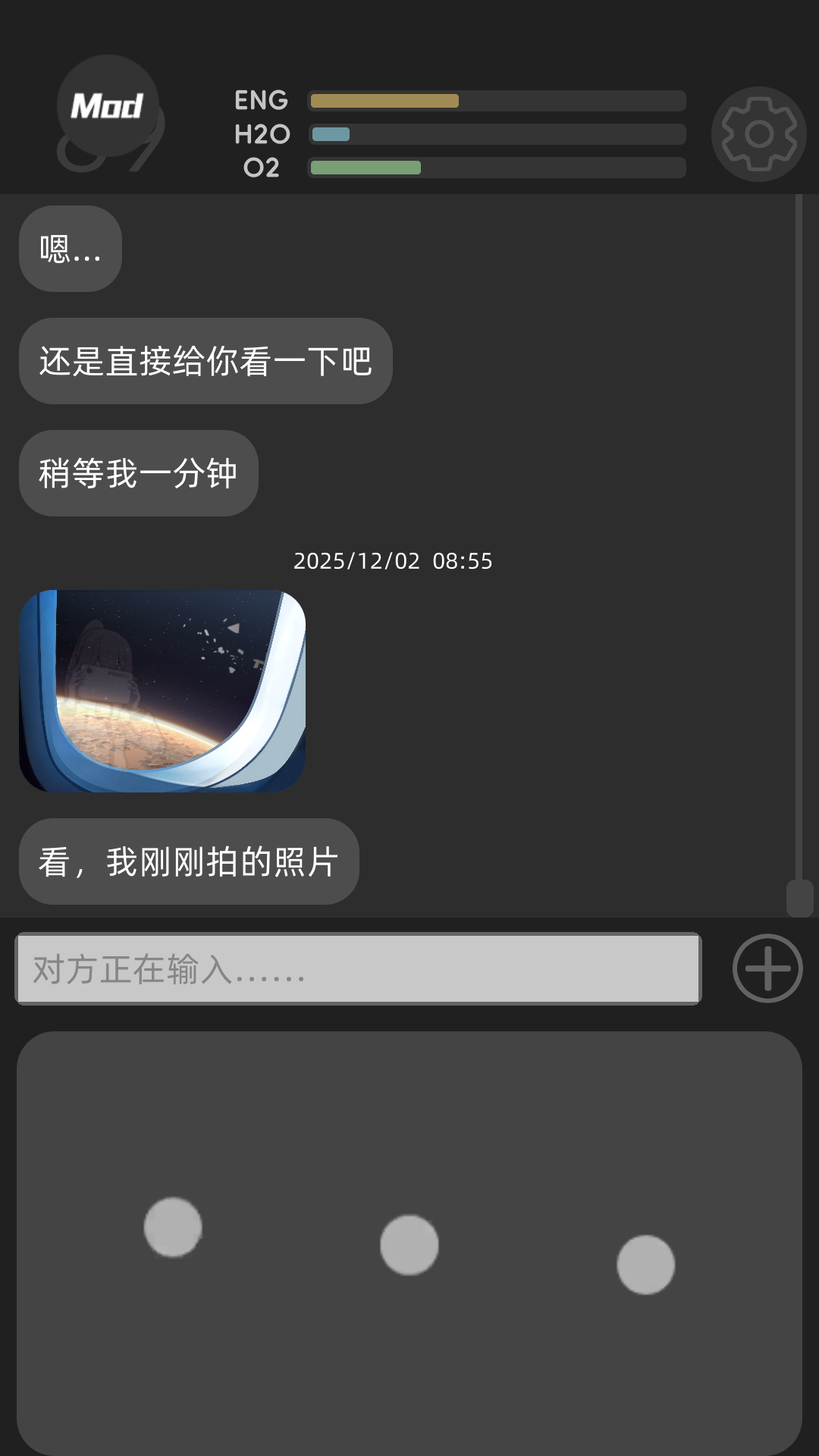Click the O2 oxygen progress bar
Image resolution: width=819 pixels, height=1456 pixels.
pyautogui.click(x=497, y=167)
